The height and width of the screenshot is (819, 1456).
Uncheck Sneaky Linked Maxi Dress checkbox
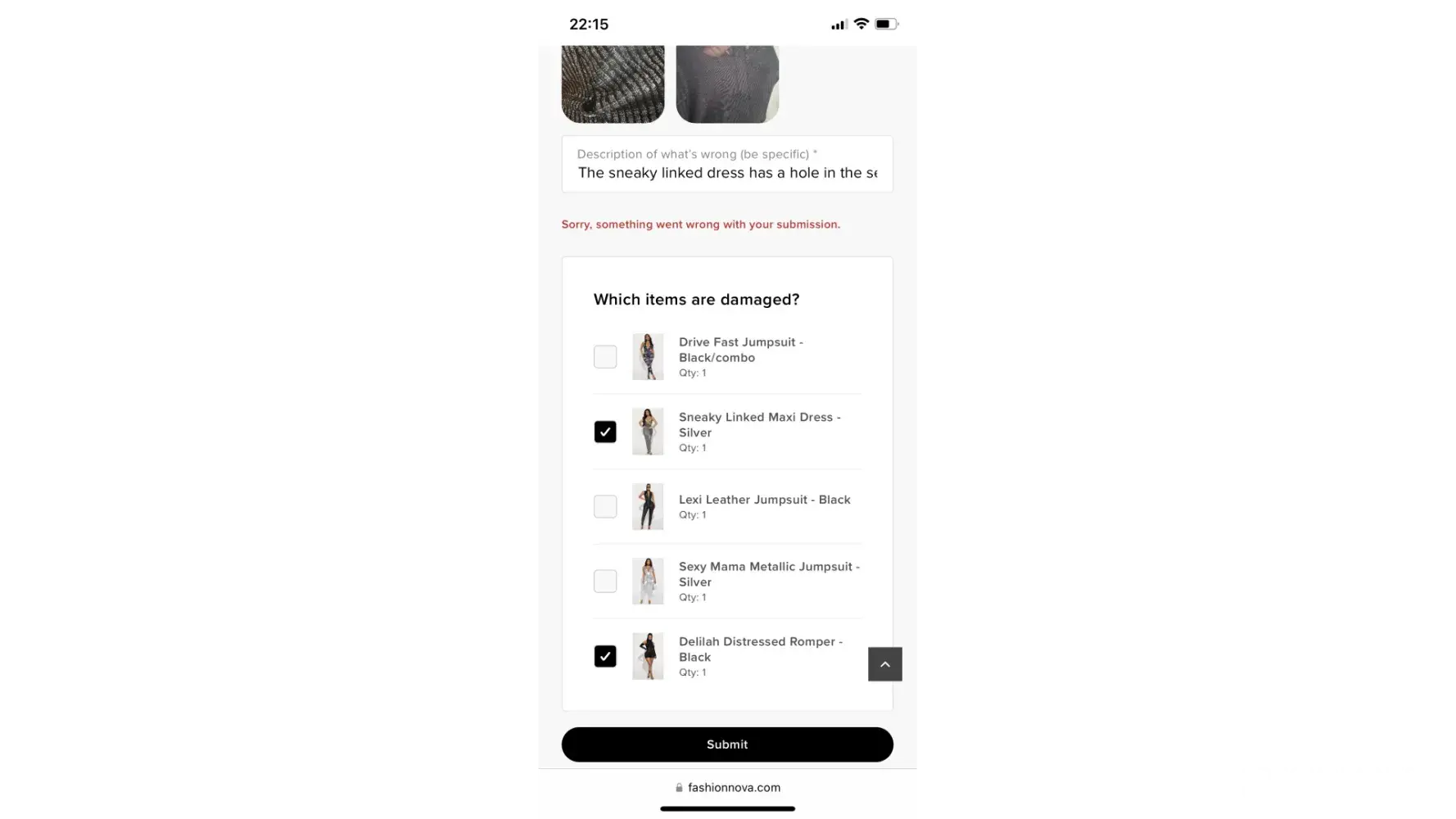tap(605, 432)
